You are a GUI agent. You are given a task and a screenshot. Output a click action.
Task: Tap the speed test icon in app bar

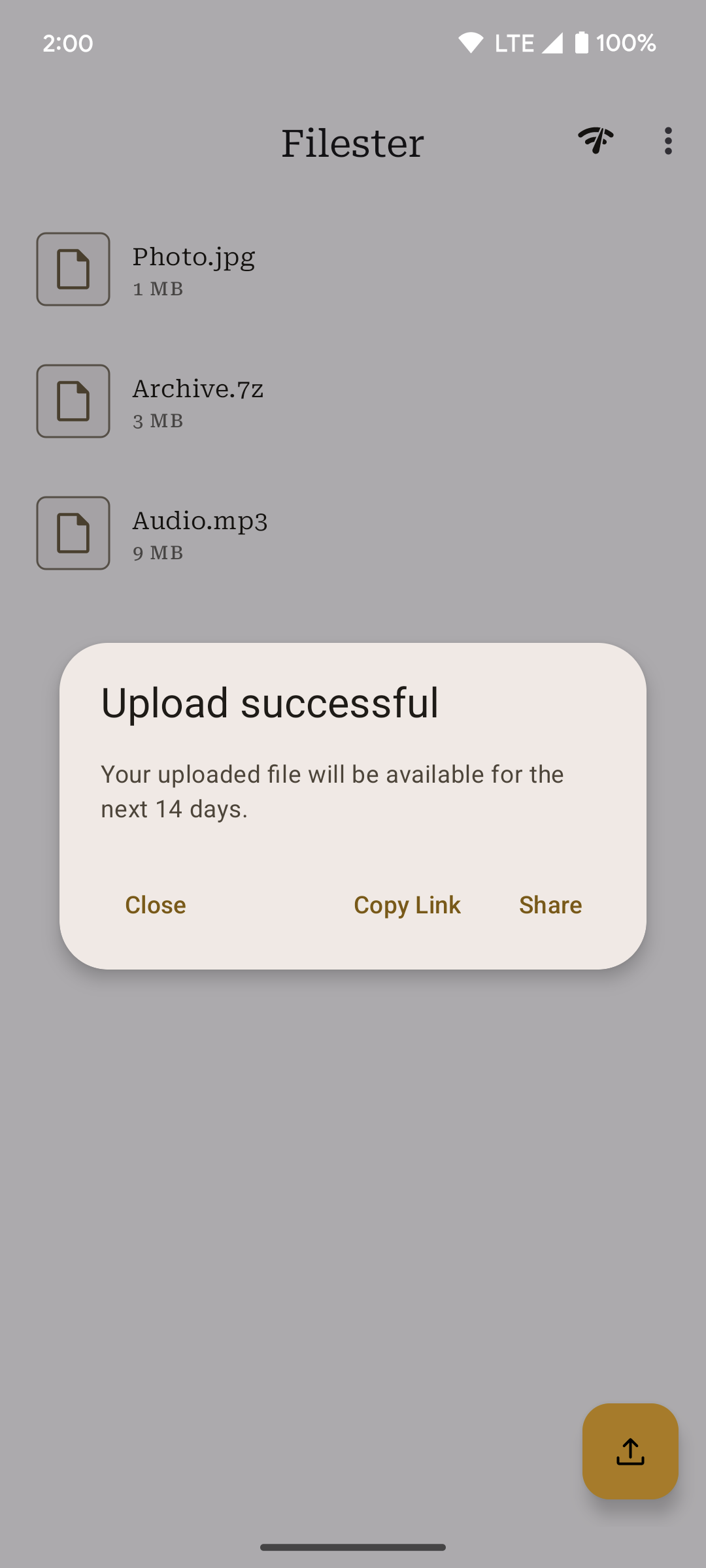pos(596,141)
